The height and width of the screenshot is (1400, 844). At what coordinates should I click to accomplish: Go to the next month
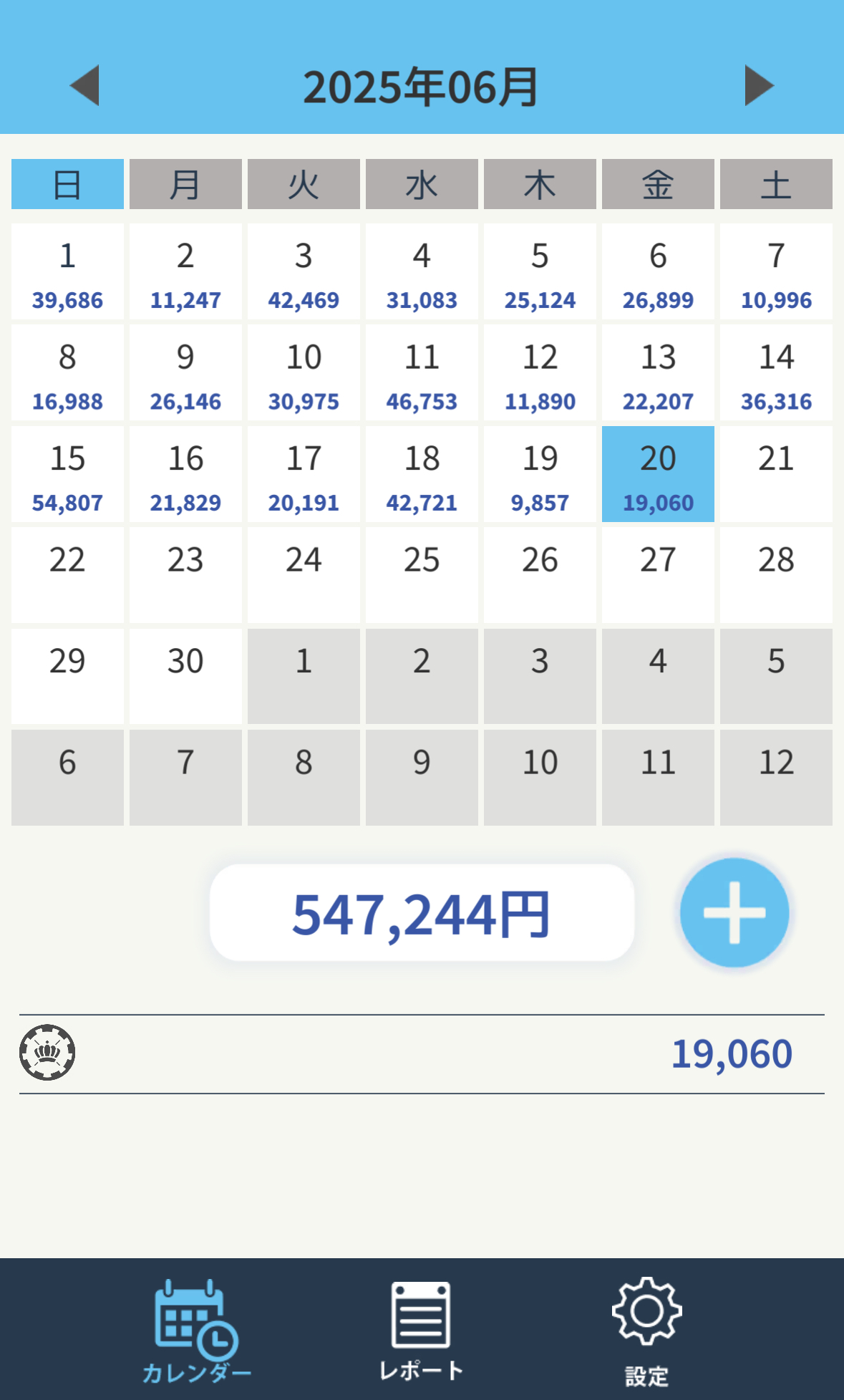[760, 85]
